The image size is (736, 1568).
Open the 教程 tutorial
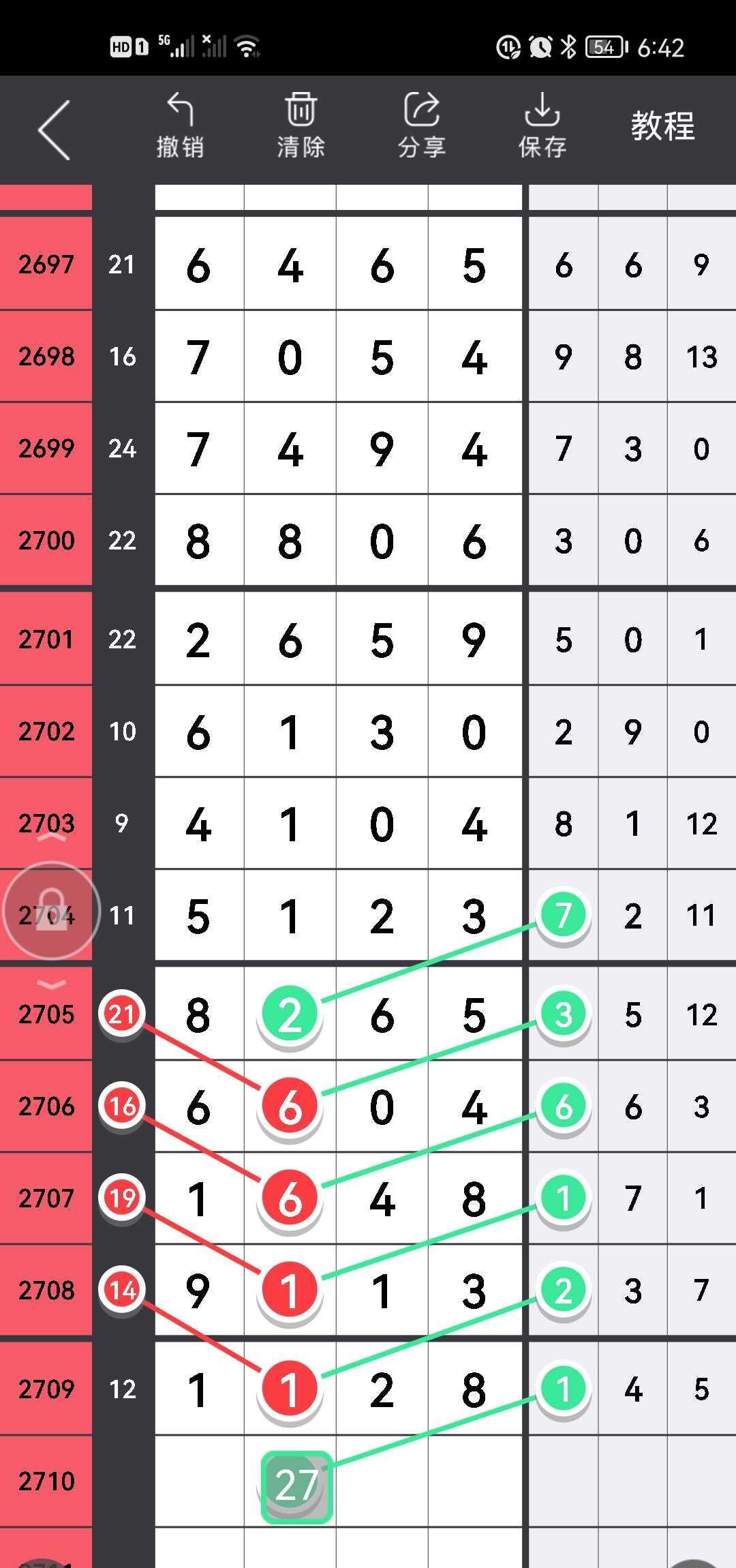pos(662,127)
